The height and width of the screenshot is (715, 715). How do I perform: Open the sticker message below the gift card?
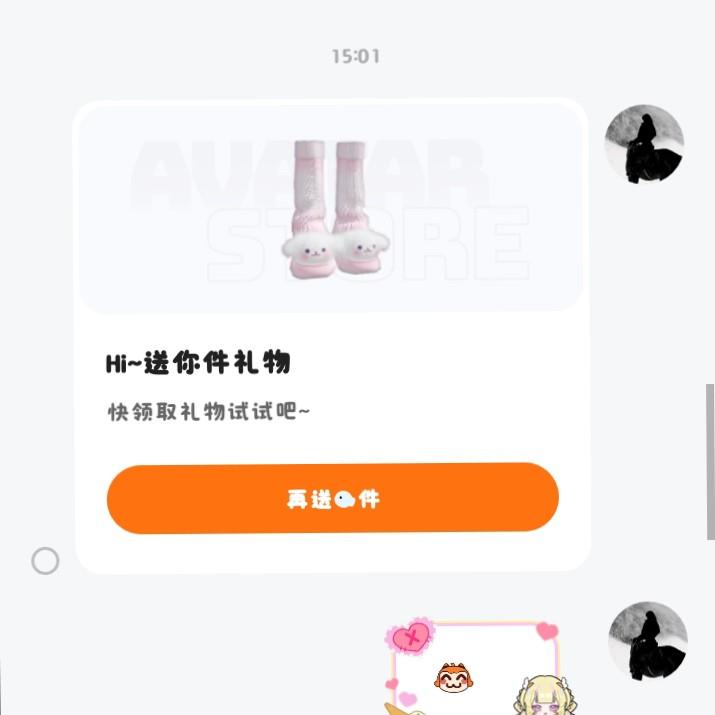475,670
